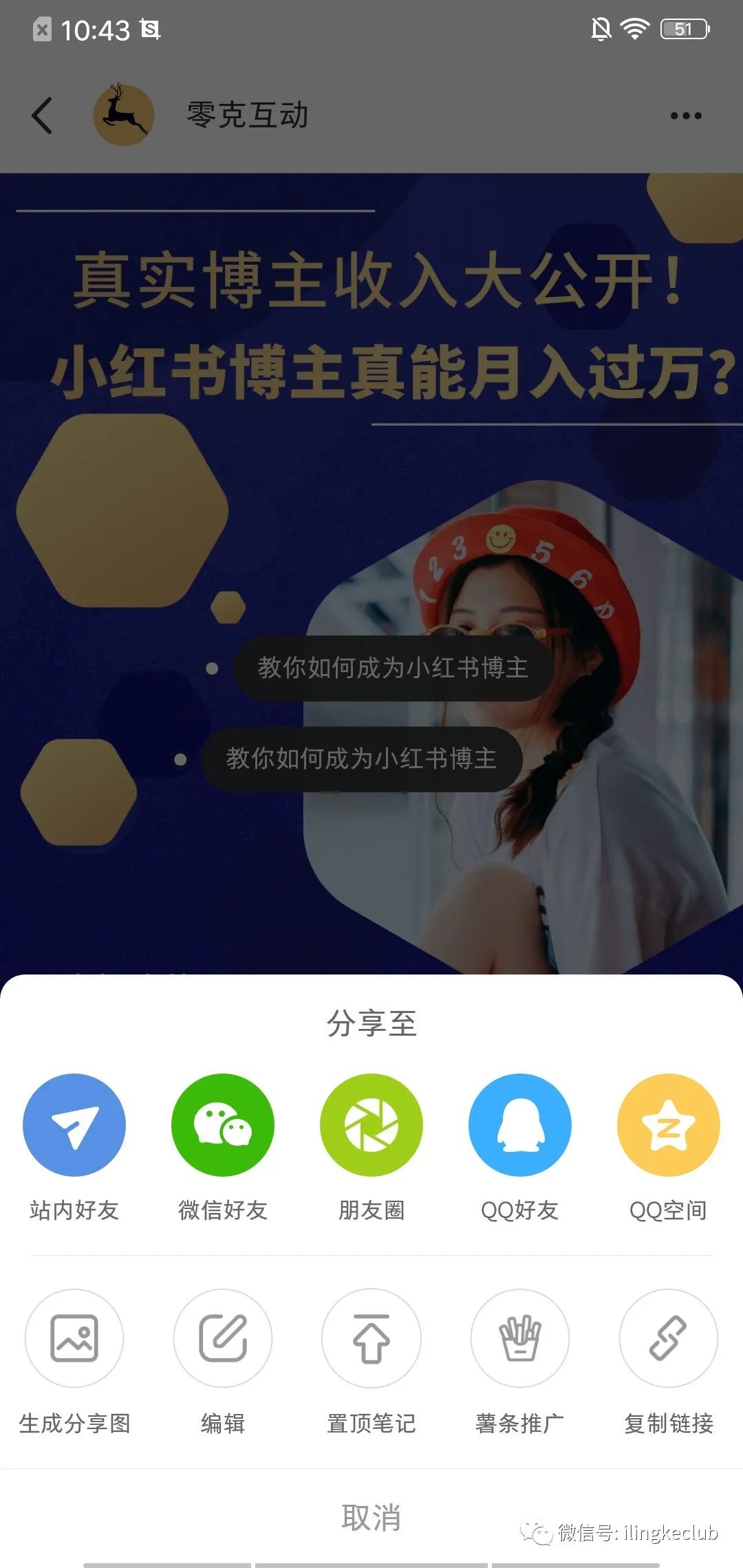Share to 朋友圈 (WeChat Moments)
Screen dimensions: 743x1568
point(371,1124)
